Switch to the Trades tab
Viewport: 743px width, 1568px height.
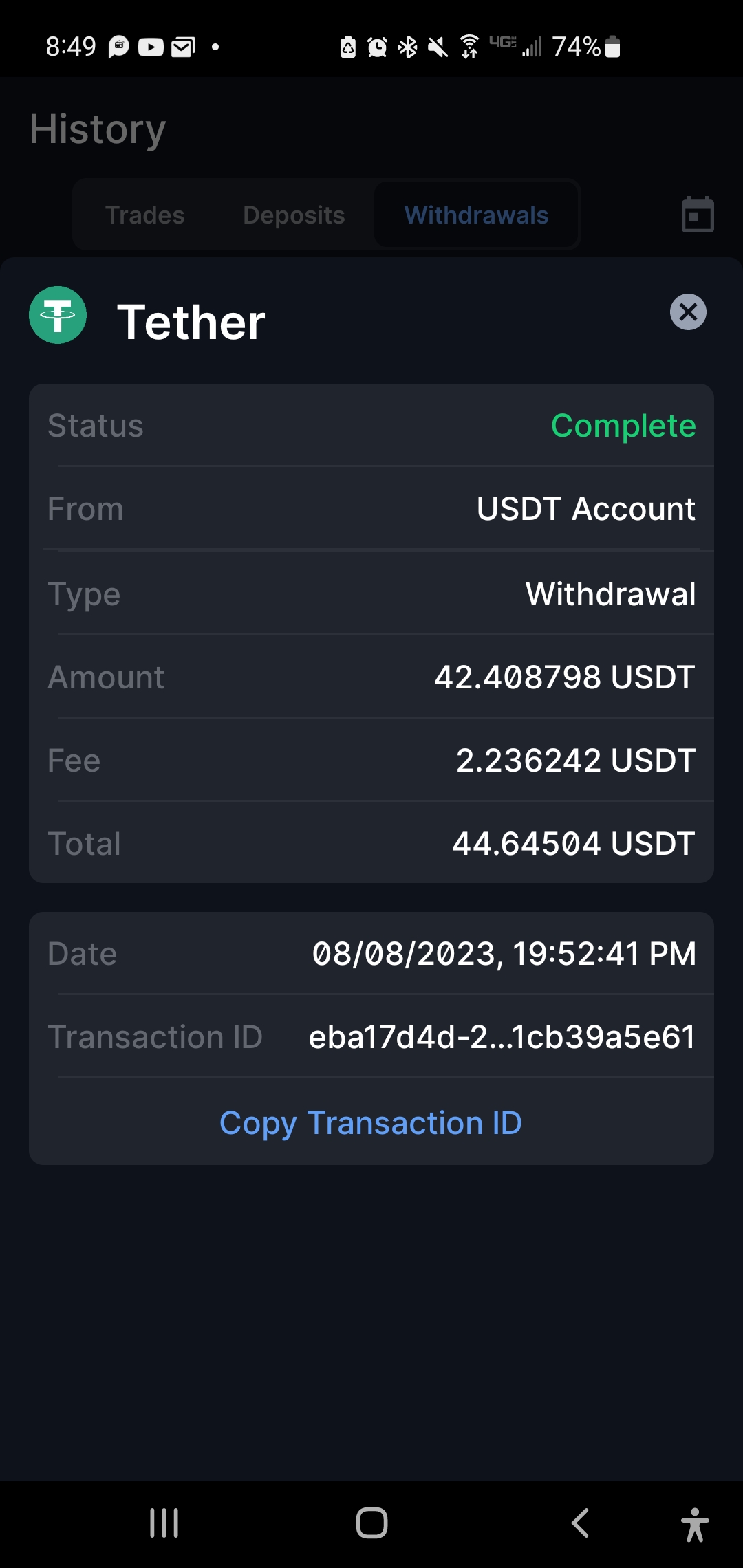coord(144,215)
